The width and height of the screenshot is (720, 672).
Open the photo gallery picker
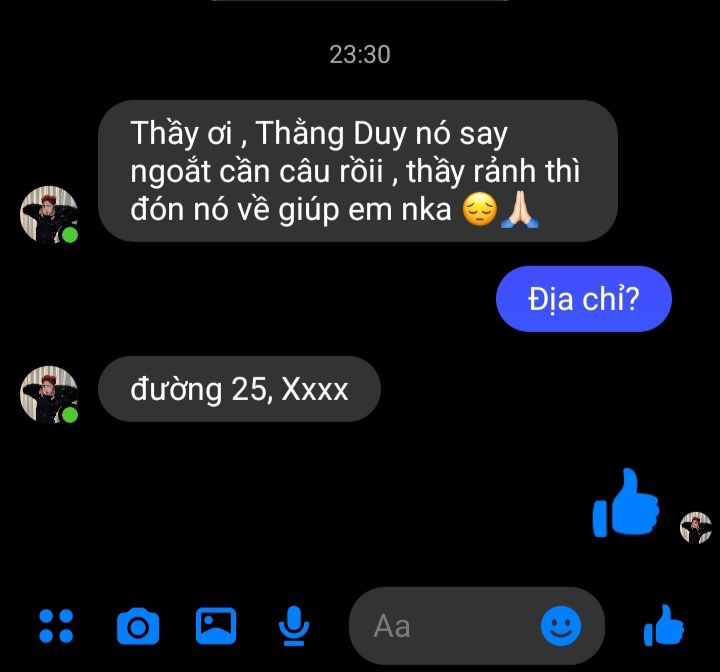tap(216, 626)
